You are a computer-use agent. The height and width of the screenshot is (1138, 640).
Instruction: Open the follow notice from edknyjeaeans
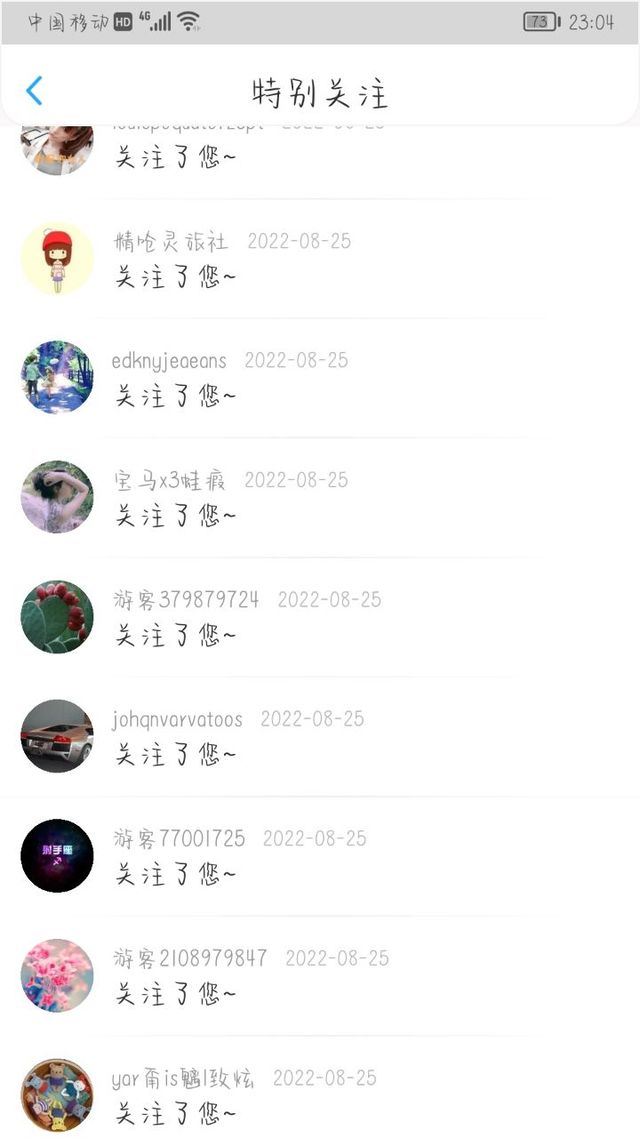click(320, 377)
